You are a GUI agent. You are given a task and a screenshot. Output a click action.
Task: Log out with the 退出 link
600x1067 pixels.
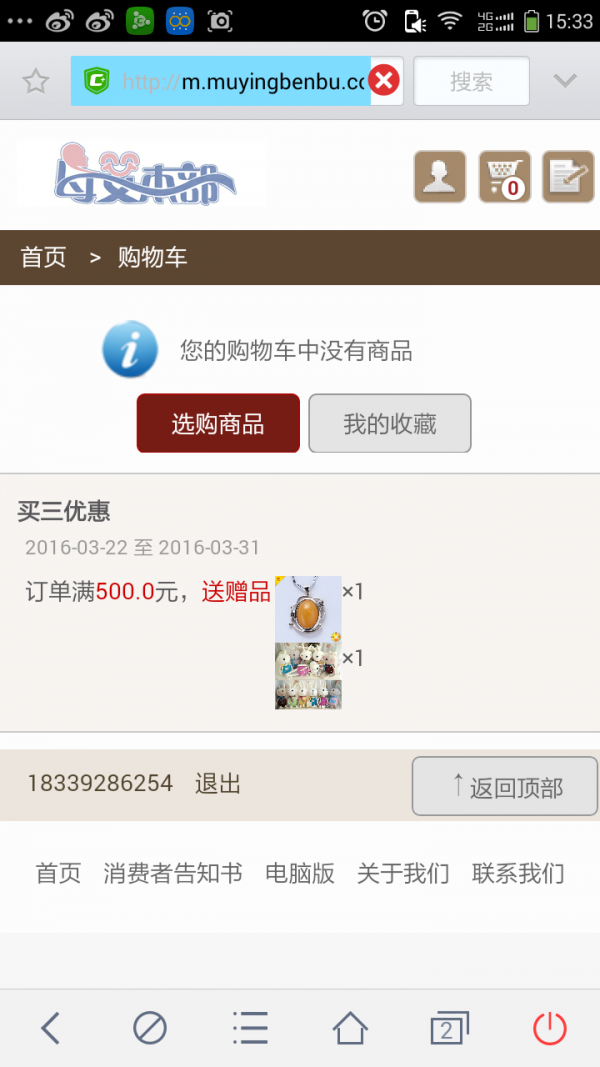(x=218, y=783)
